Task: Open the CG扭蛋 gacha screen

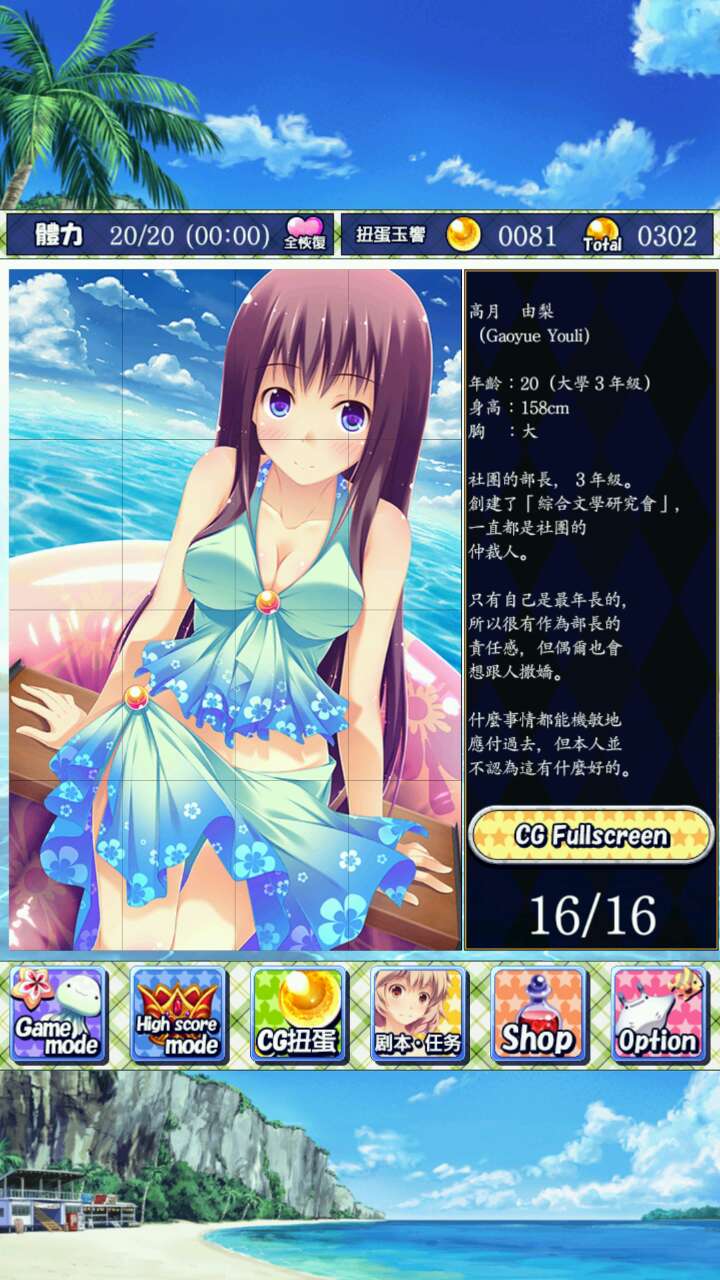Action: 298,1014
